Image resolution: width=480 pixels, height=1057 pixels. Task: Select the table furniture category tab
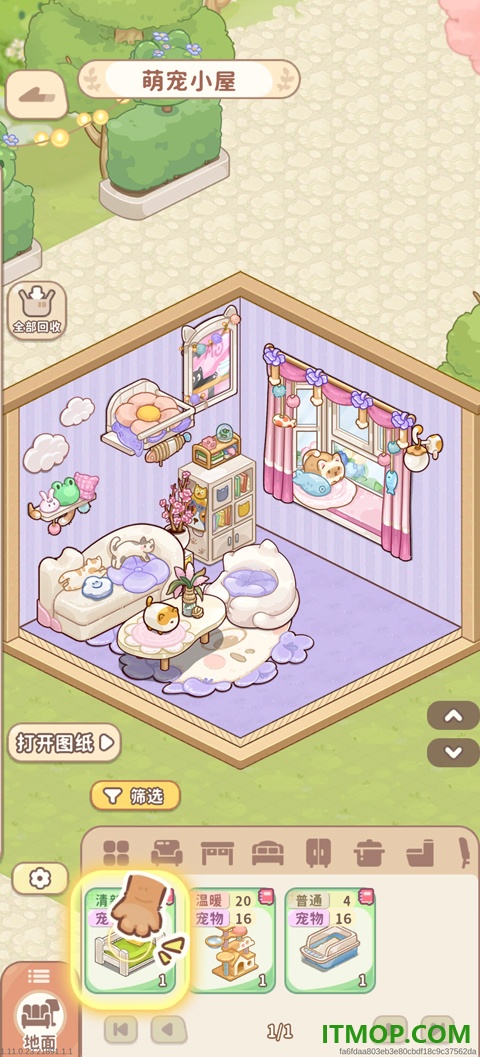217,853
